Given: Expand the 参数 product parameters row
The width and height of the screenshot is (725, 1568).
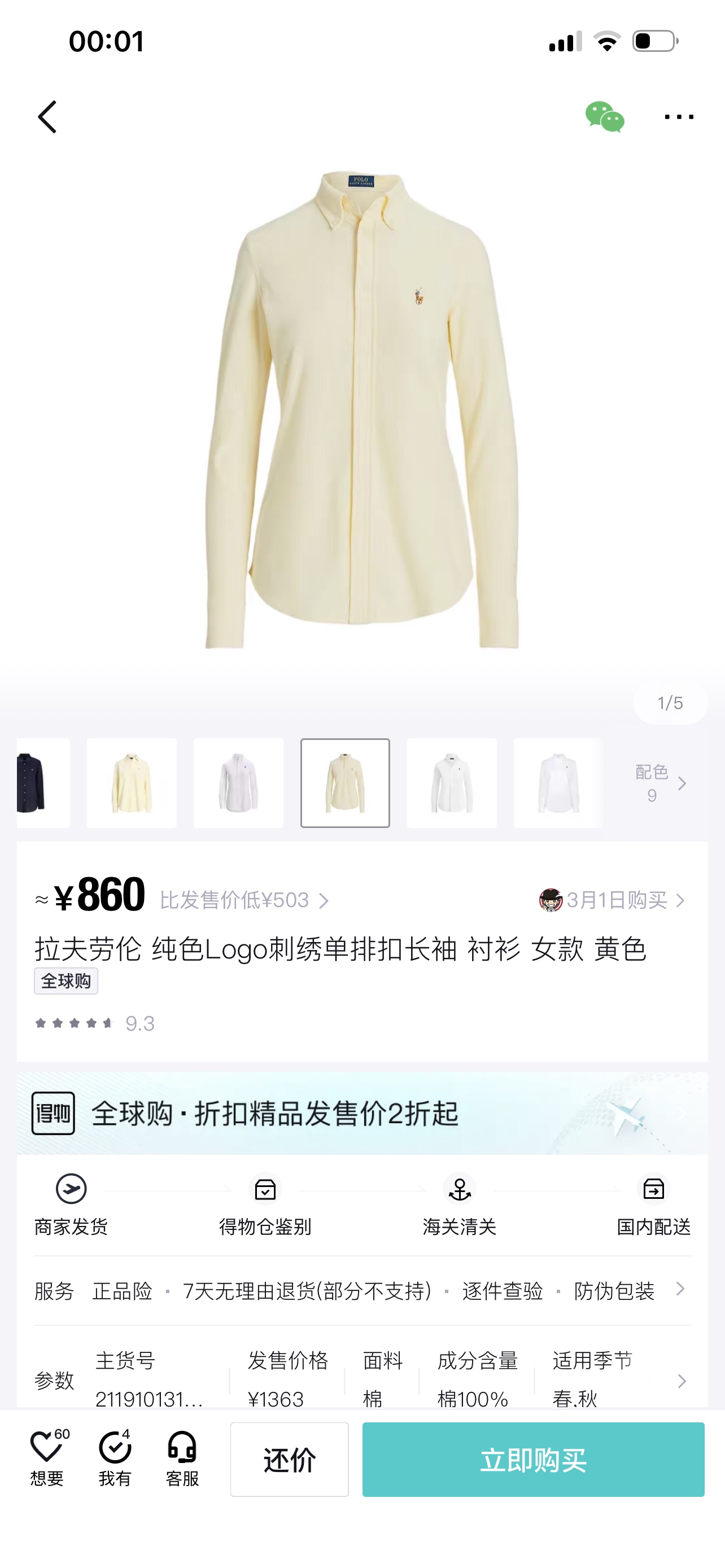Looking at the screenshot, I should [x=362, y=1380].
